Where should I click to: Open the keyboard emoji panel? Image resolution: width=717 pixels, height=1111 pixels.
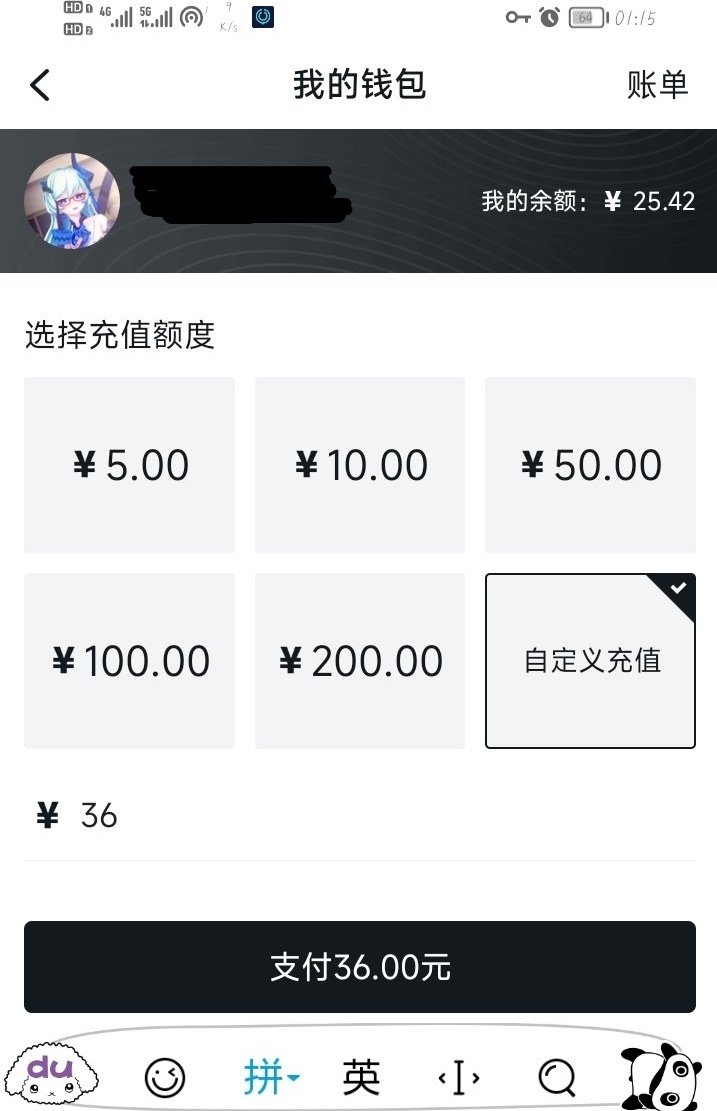(x=165, y=1077)
